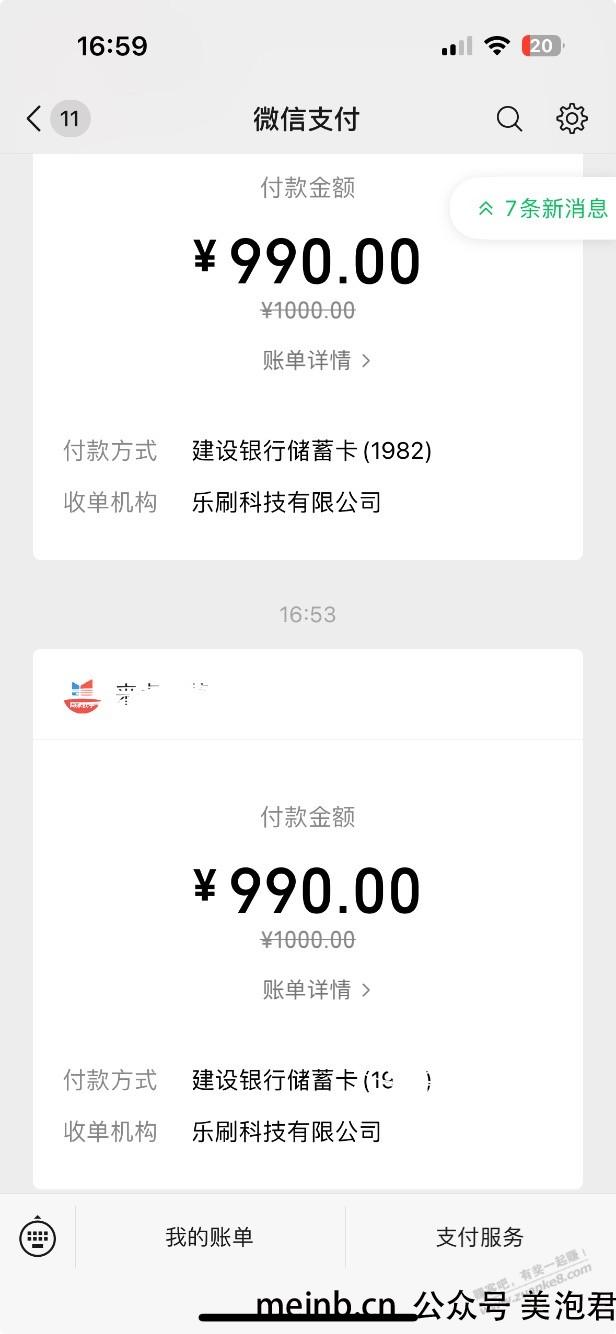Screen dimensions: 616x1334
Task: Open search in WeChat Pay
Action: click(x=509, y=120)
